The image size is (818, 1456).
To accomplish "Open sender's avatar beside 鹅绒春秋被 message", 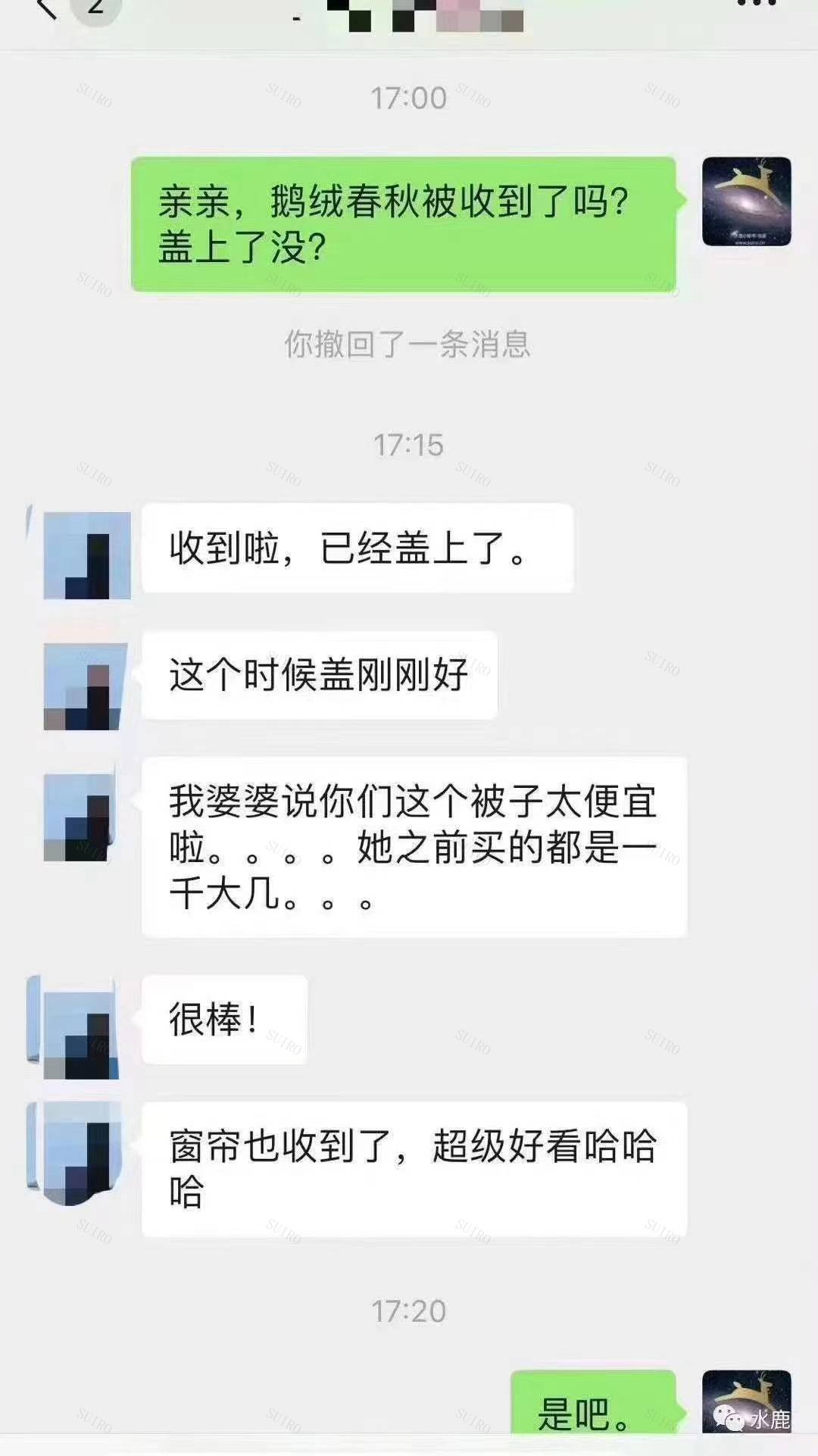I will [x=746, y=202].
